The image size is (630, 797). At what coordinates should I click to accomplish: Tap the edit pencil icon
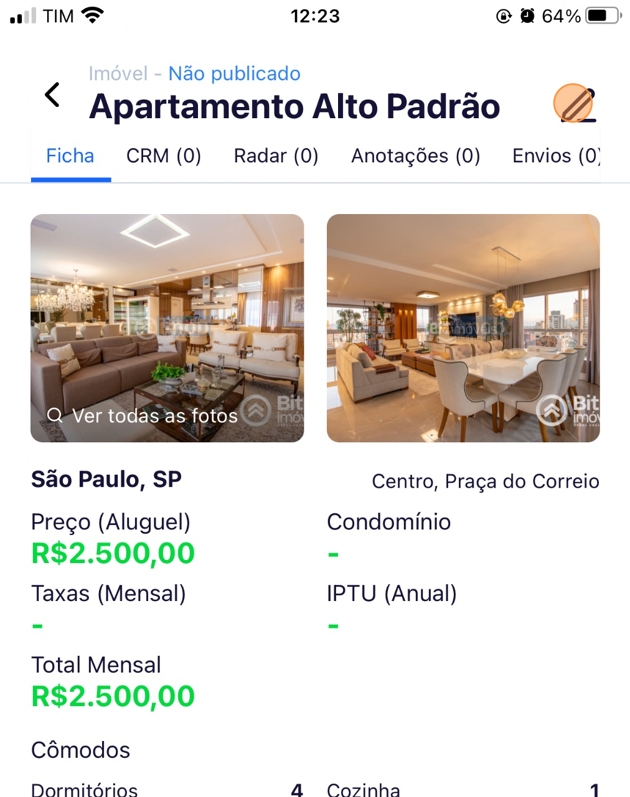[x=574, y=103]
